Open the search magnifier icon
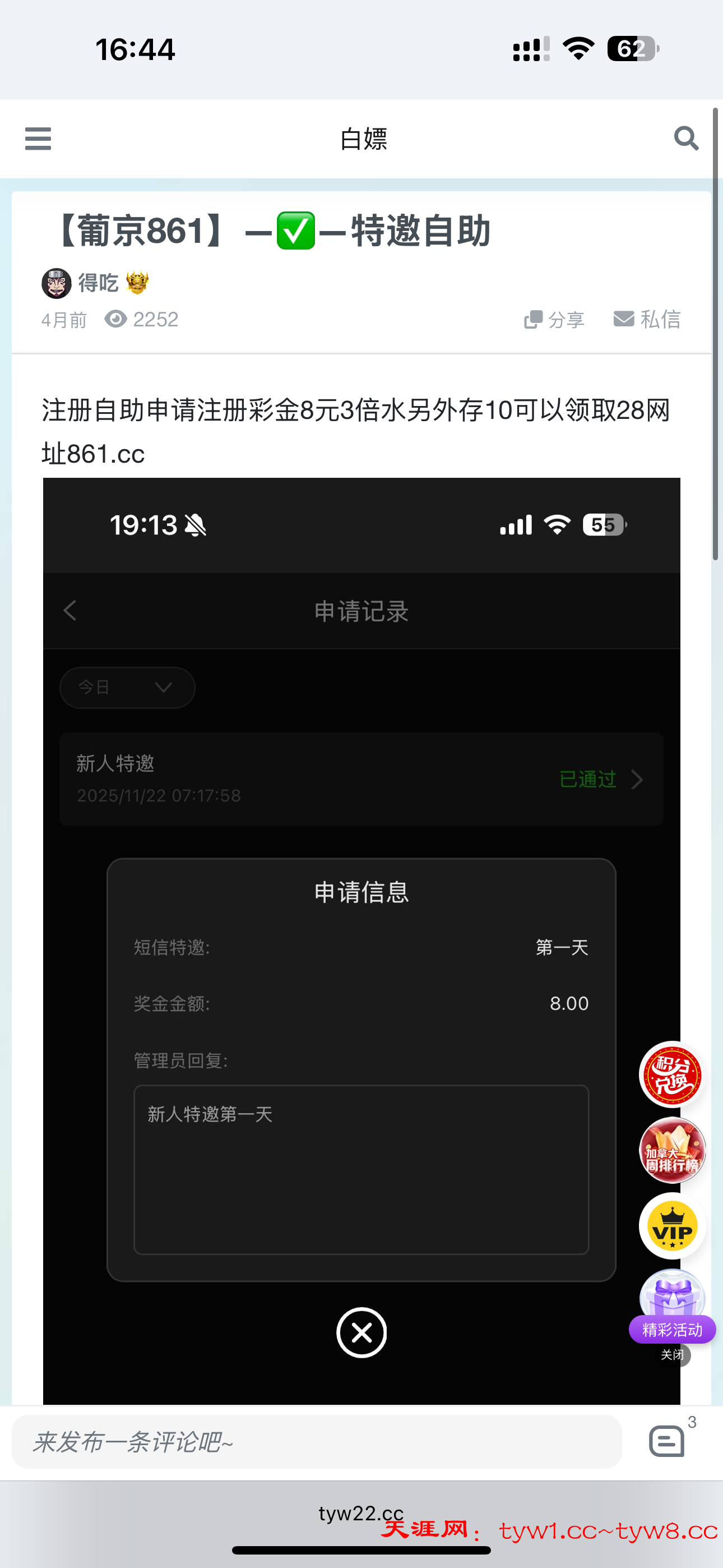Viewport: 723px width, 1568px height. pyautogui.click(x=686, y=138)
